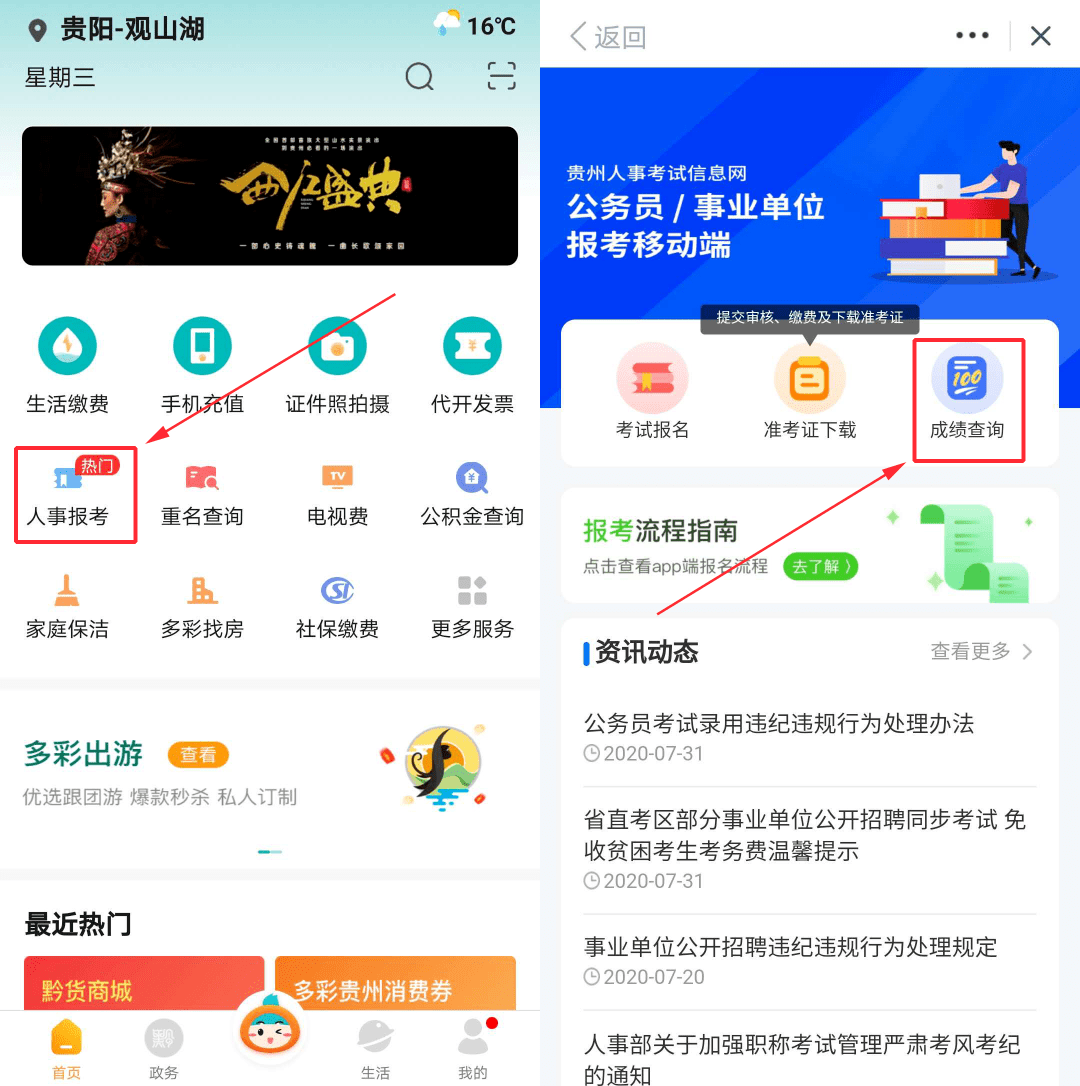Tap 查看 button on 多彩出游
1080x1086 pixels.
(198, 755)
